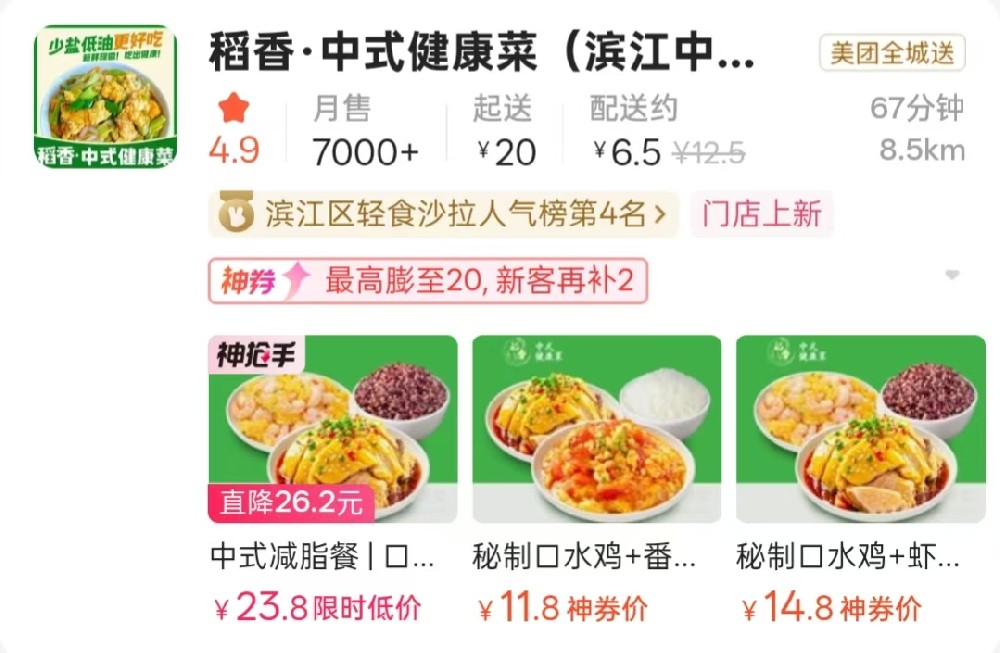Viewport: 1000px width, 653px height.
Task: Open the 滨江区轻食沙拉人气榜第4名 ranking
Action: (x=441, y=214)
